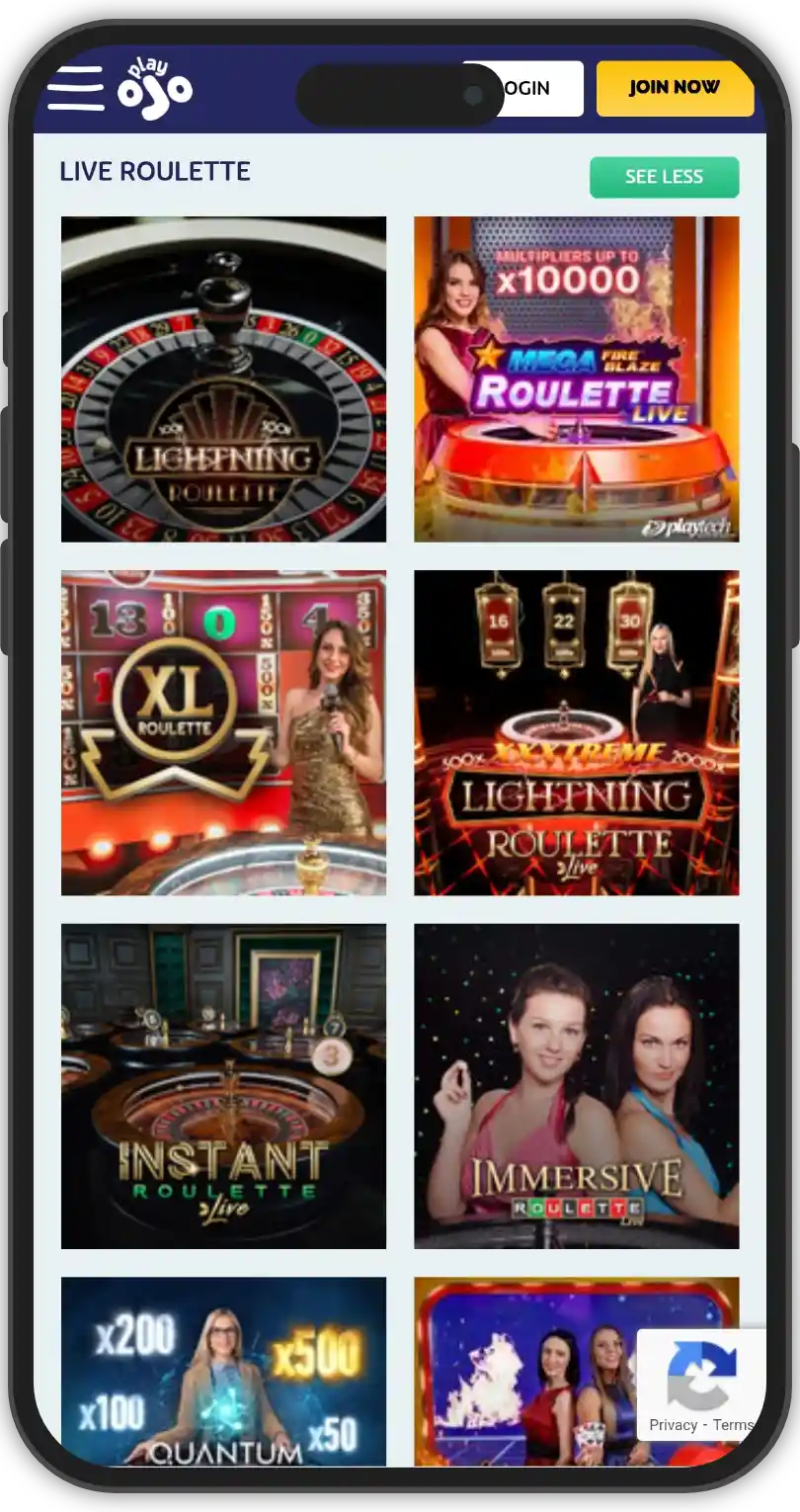This screenshot has width=800, height=1512.
Task: Open the hamburger menu
Action: (75, 89)
